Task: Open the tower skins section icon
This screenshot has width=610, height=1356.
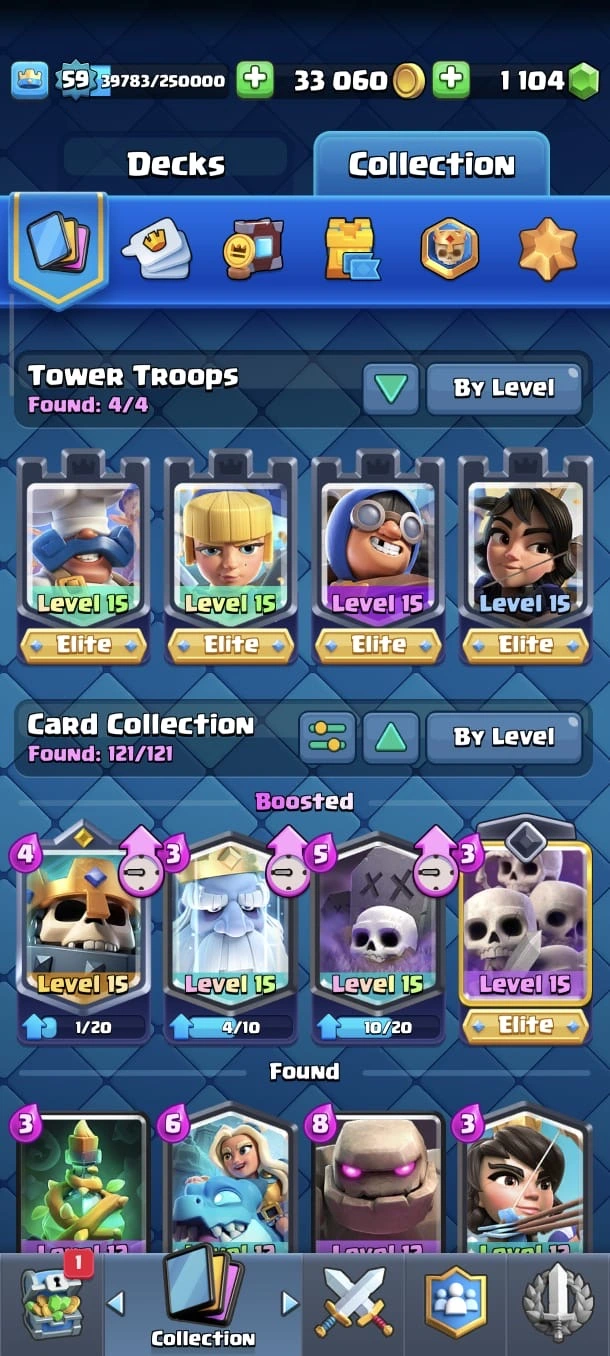Action: 352,248
